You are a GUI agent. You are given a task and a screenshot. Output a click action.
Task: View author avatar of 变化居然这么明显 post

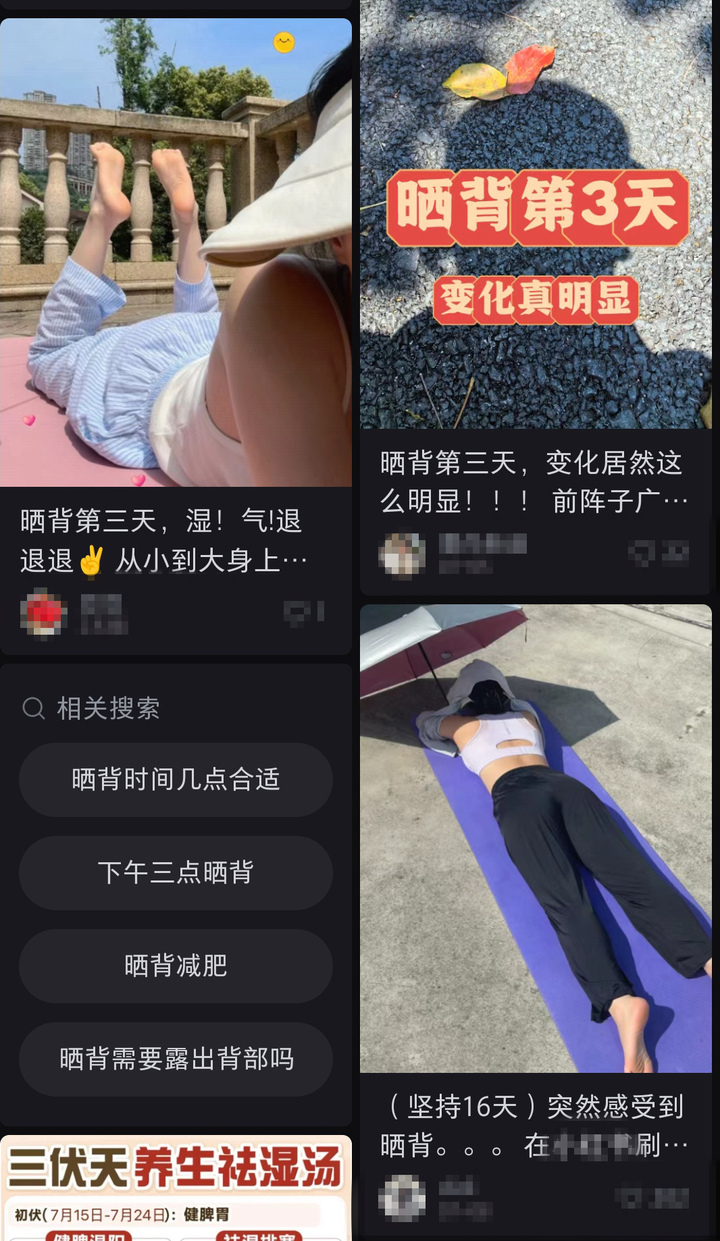(x=402, y=554)
